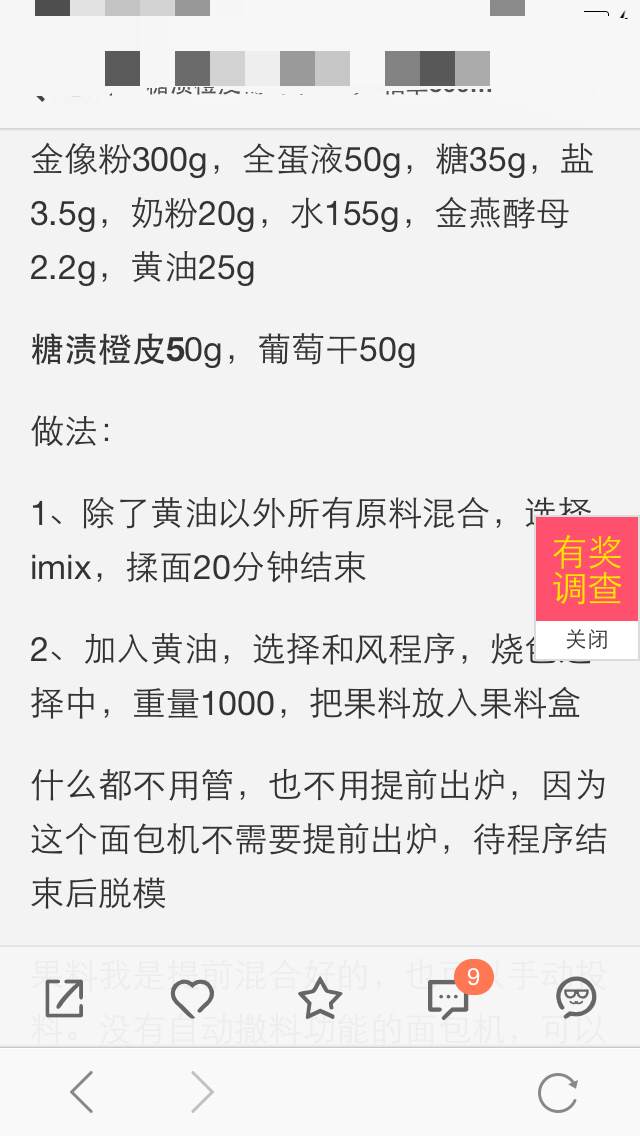This screenshot has width=640, height=1136.
Task: Share this recipe article
Action: point(65,998)
